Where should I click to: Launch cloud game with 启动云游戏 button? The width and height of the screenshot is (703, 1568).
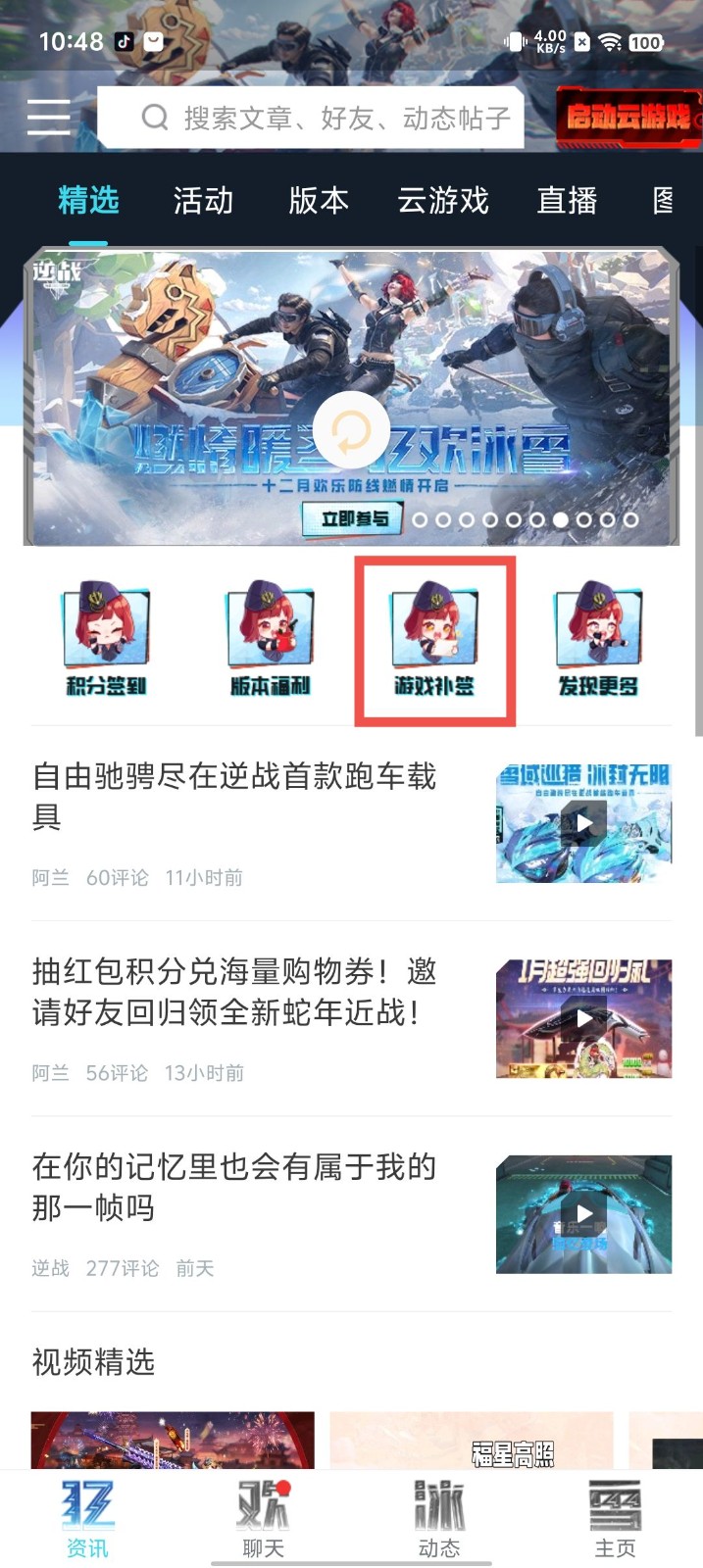pyautogui.click(x=628, y=119)
